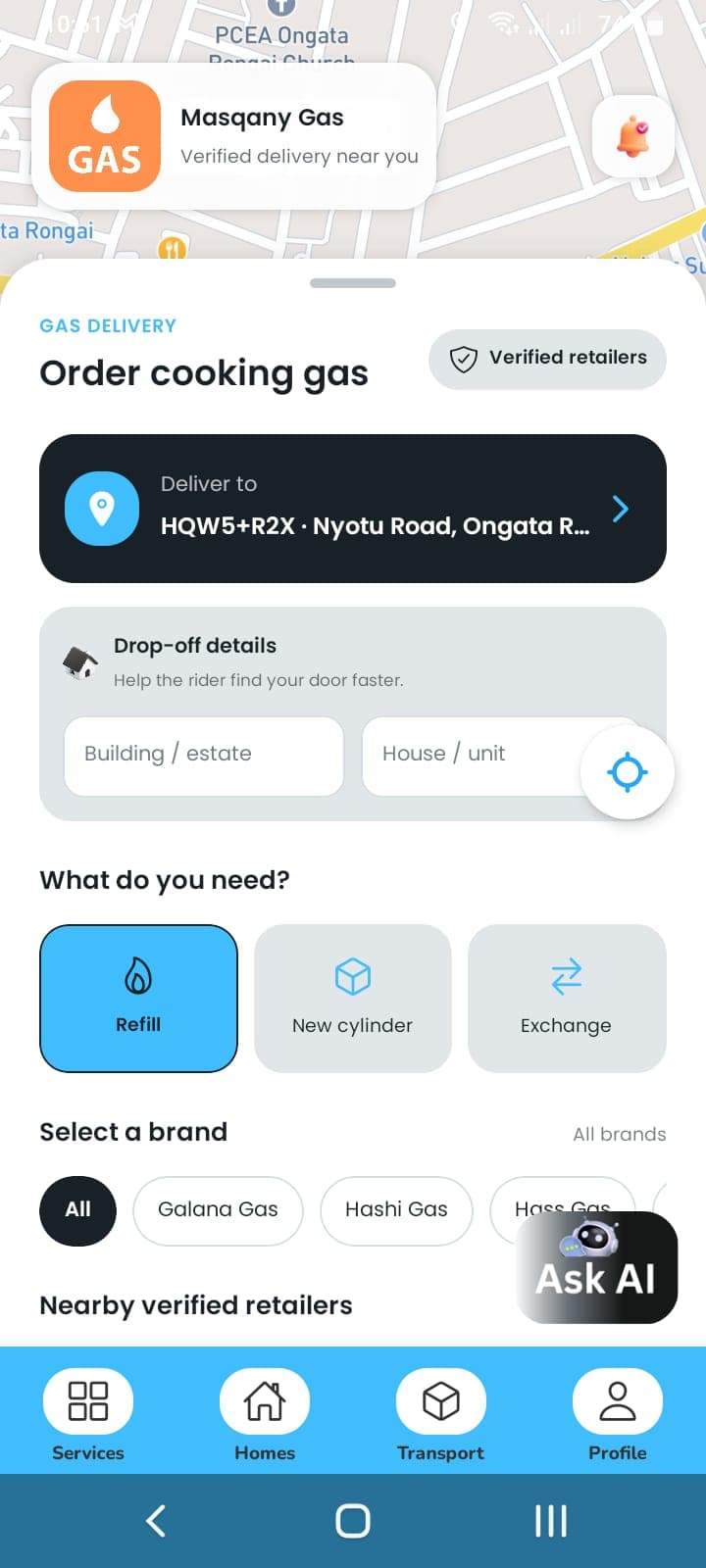This screenshot has width=706, height=1568.
Task: Choose New cylinder option
Action: click(x=353, y=999)
